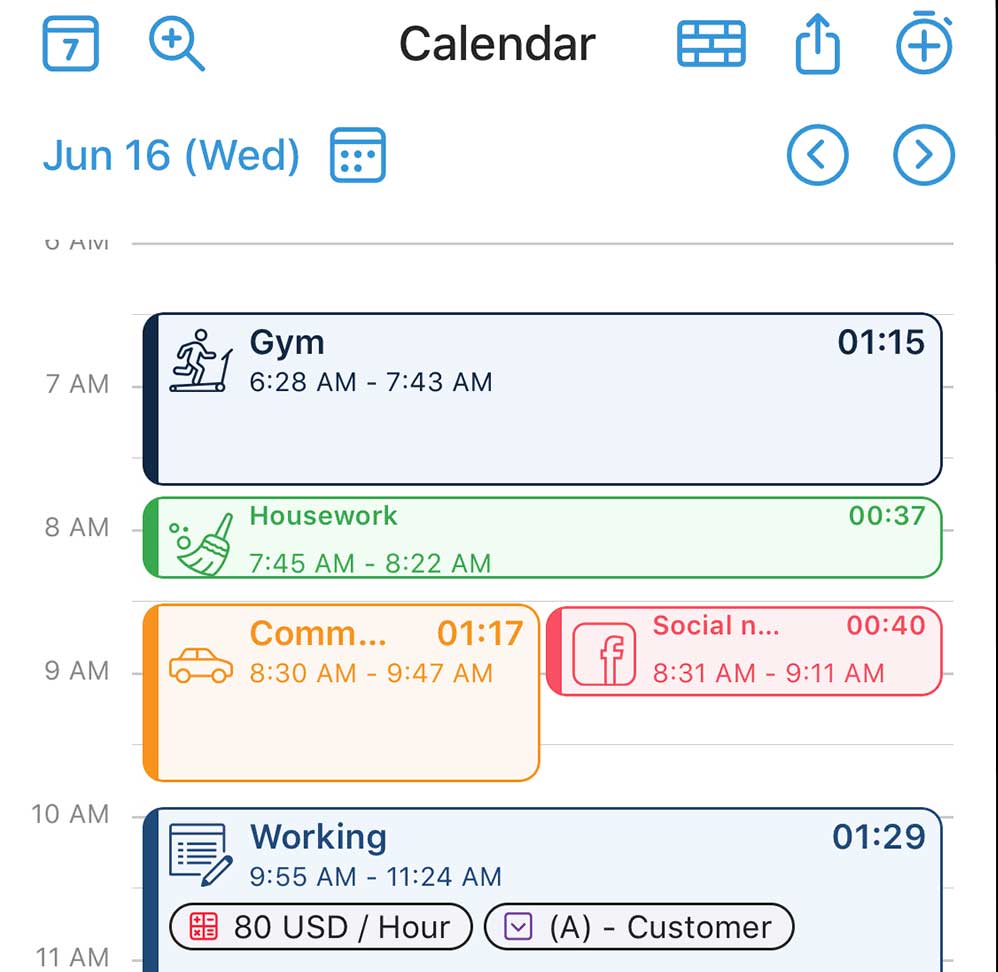
Task: Go to the next day
Action: pos(923,155)
